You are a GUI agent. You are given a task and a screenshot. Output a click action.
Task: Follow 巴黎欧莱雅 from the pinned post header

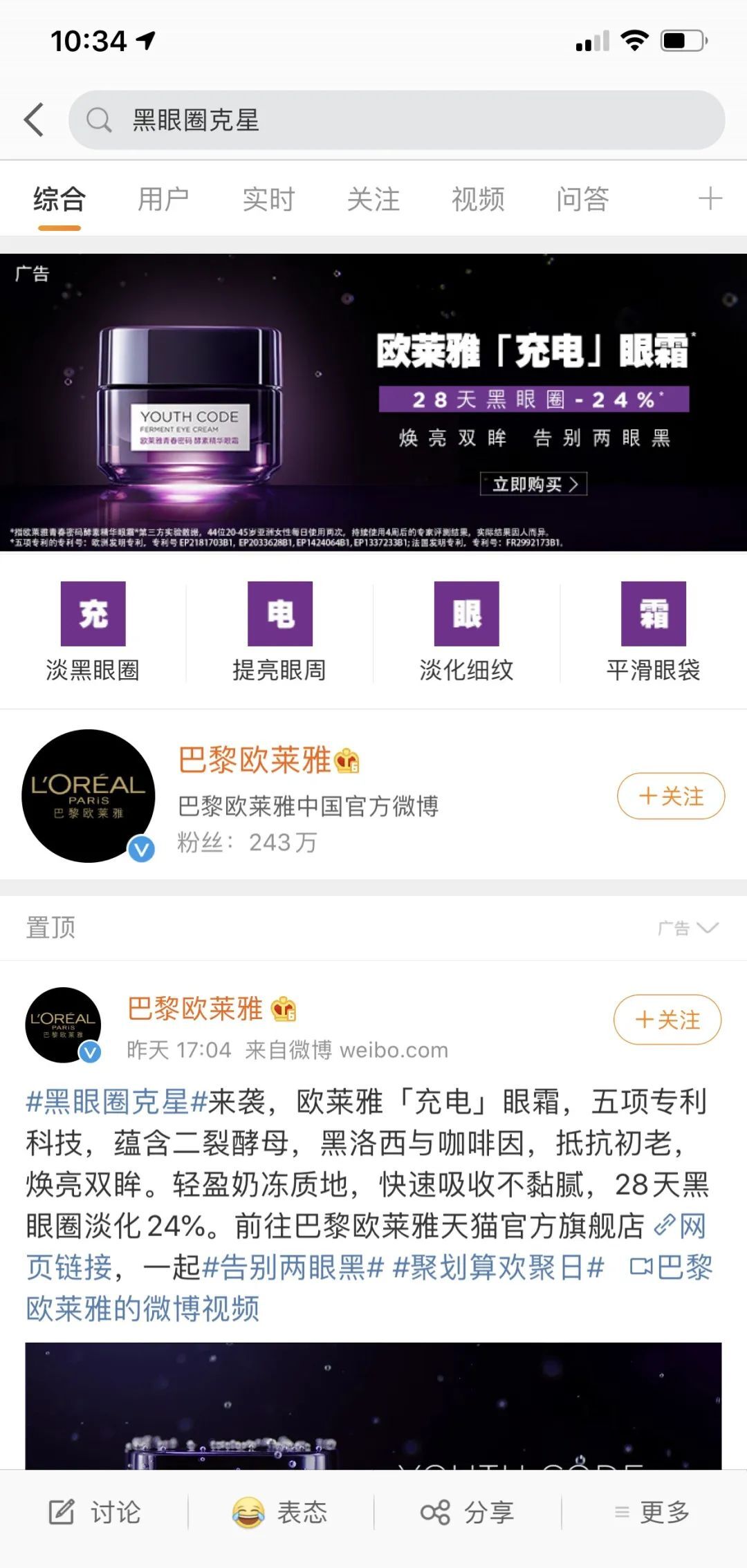point(667,1020)
